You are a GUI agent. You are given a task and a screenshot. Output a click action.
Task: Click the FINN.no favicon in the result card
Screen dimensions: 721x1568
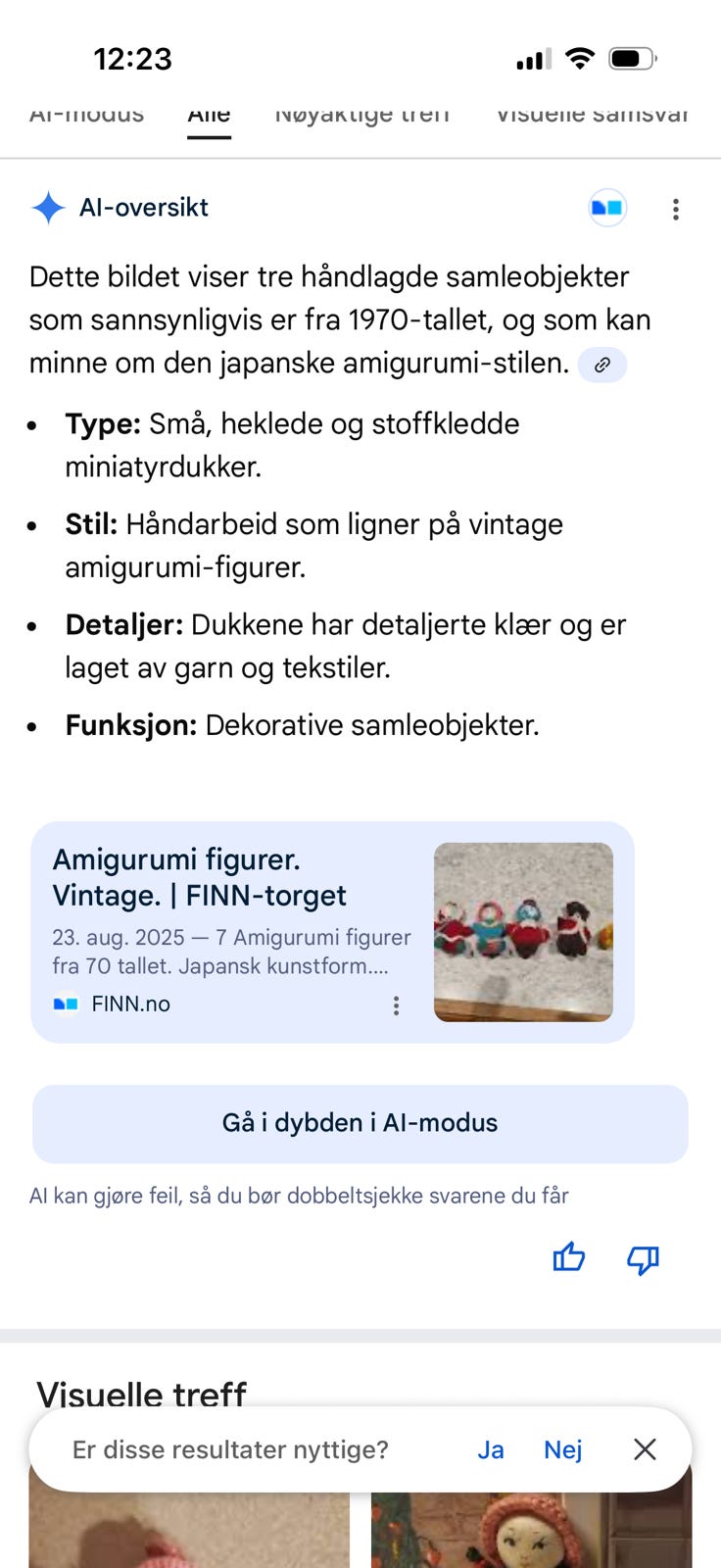click(66, 1004)
